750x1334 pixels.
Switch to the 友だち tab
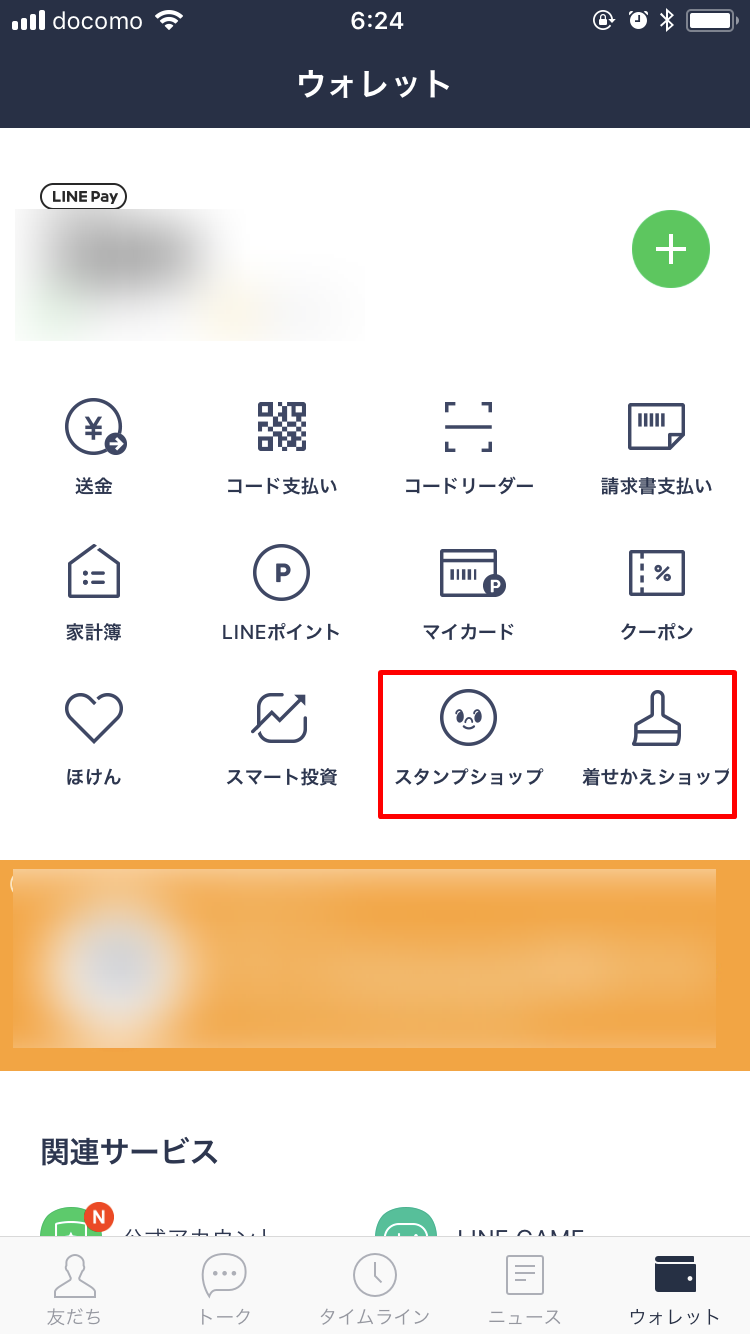coord(74,1288)
